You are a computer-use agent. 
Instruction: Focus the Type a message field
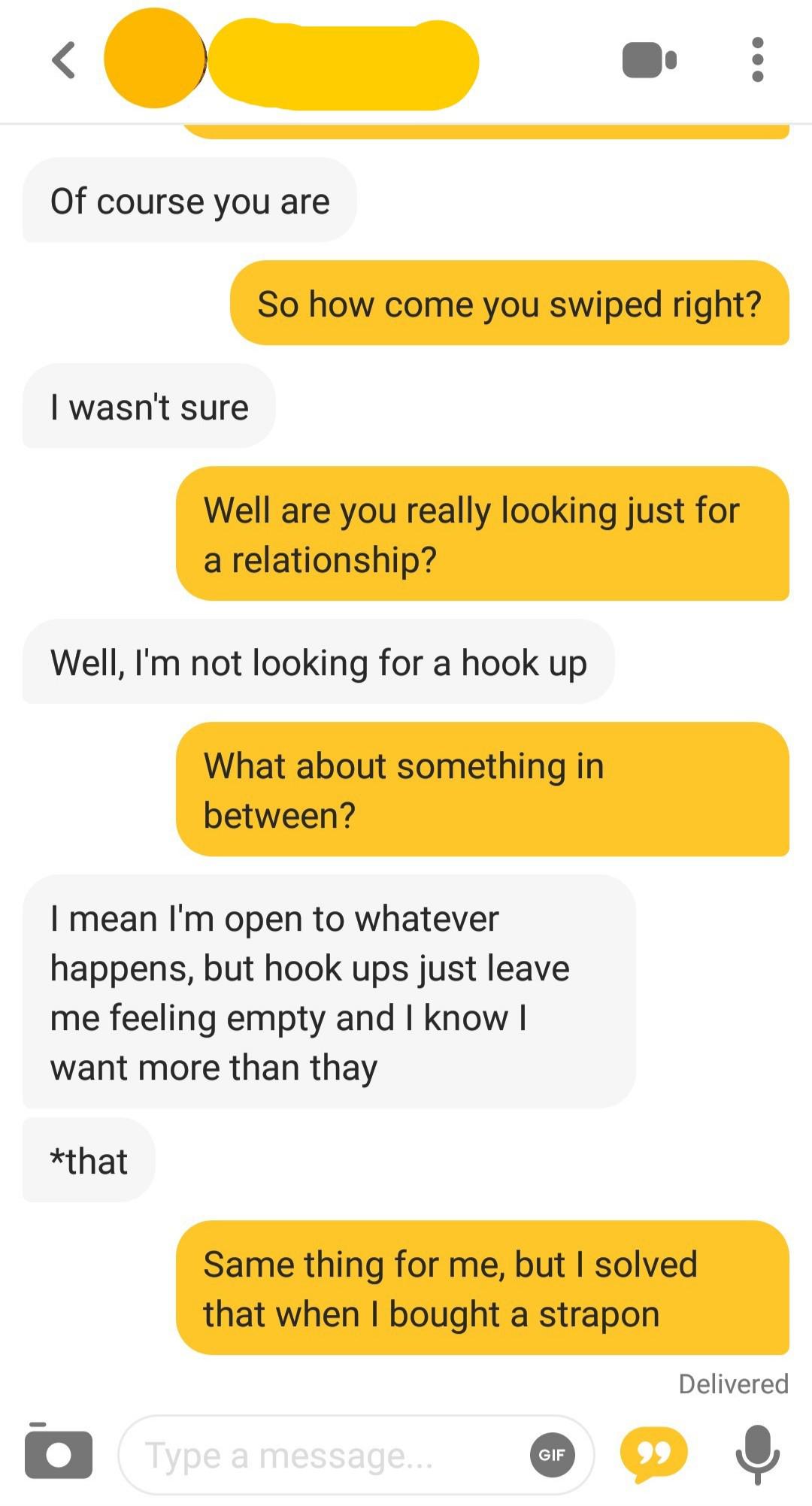323,1455
